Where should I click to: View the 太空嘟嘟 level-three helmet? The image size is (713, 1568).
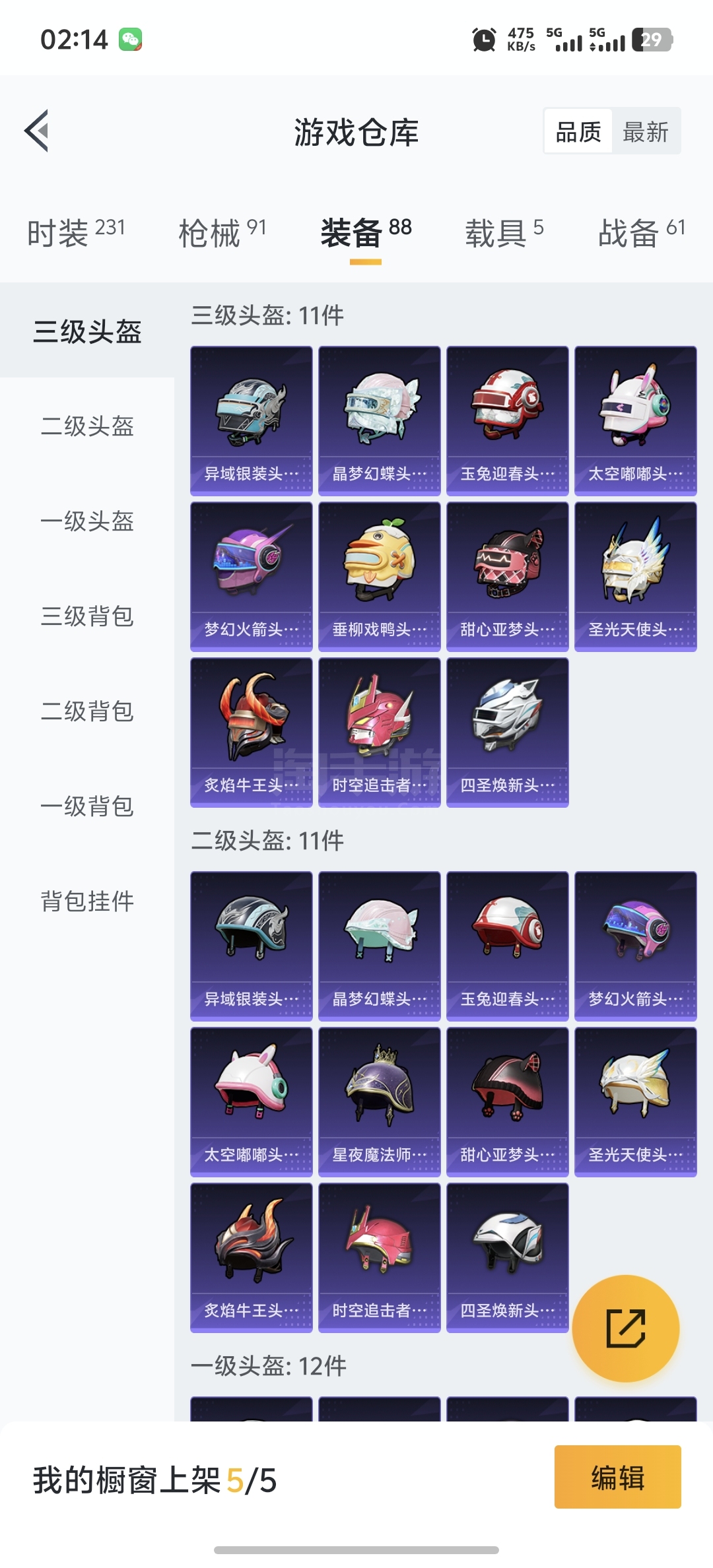(635, 420)
